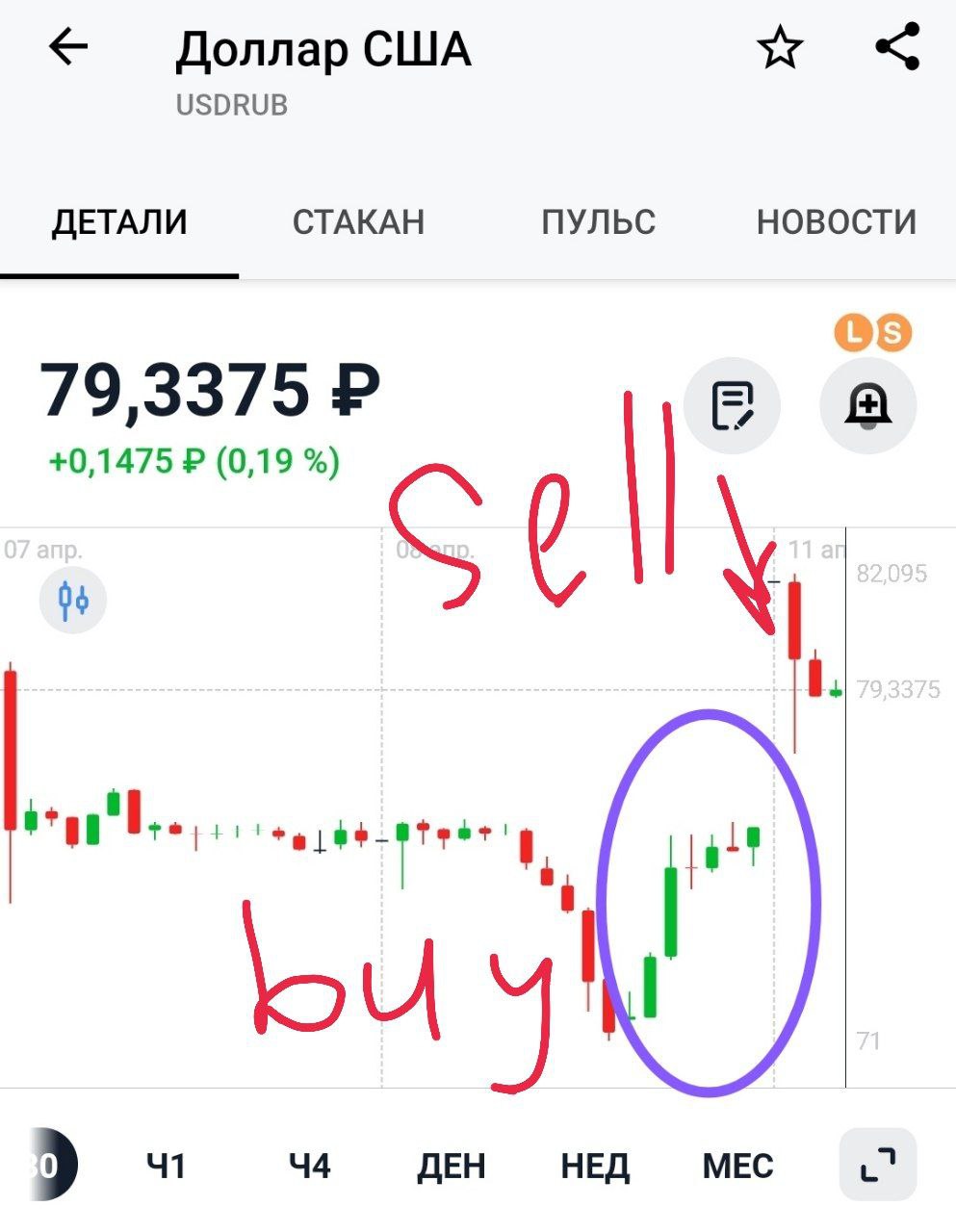Switch to the НОВОСТИ tab
Viewport: 956px width, 1232px height.
tap(836, 222)
